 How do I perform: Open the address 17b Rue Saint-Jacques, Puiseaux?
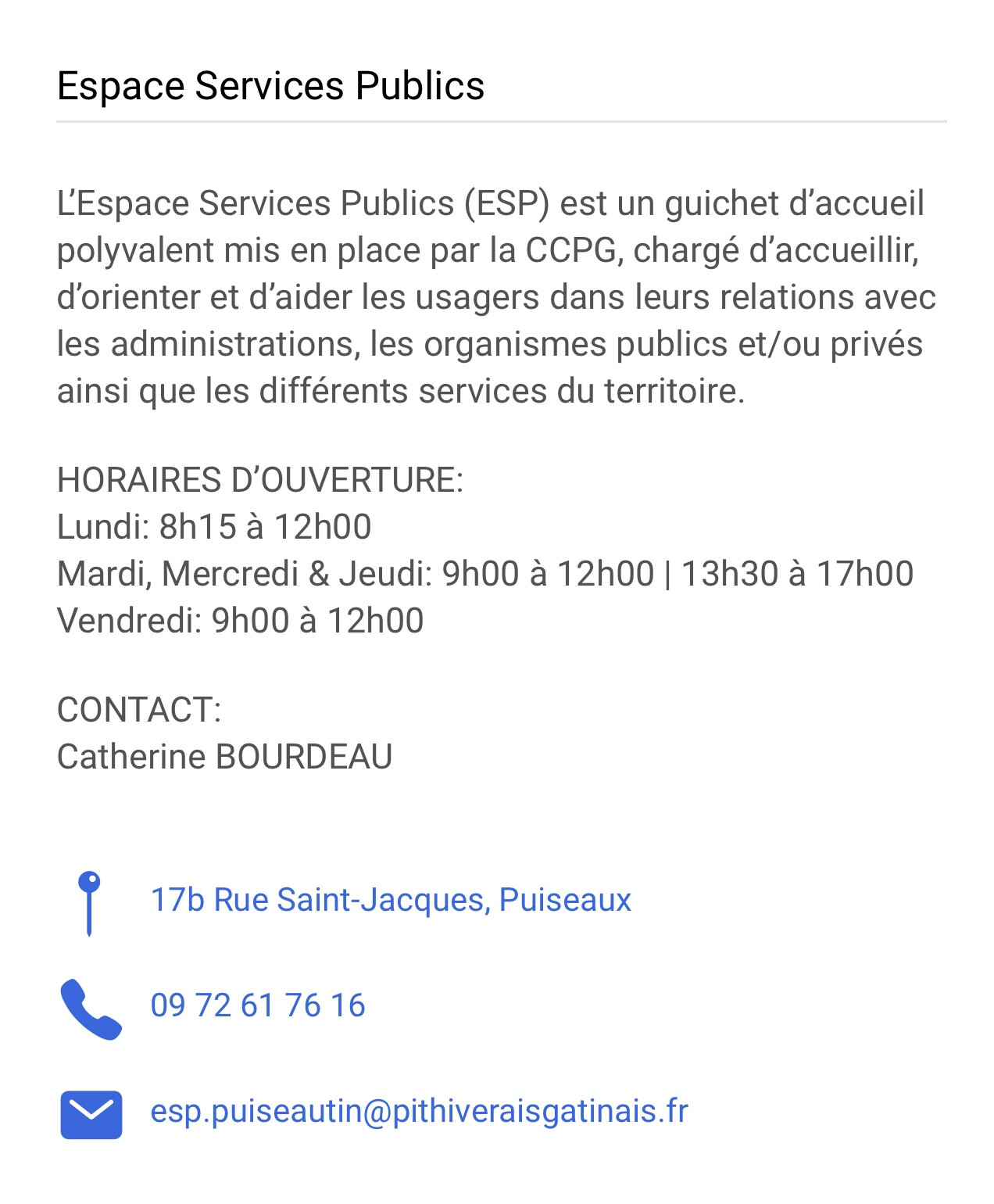[390, 900]
